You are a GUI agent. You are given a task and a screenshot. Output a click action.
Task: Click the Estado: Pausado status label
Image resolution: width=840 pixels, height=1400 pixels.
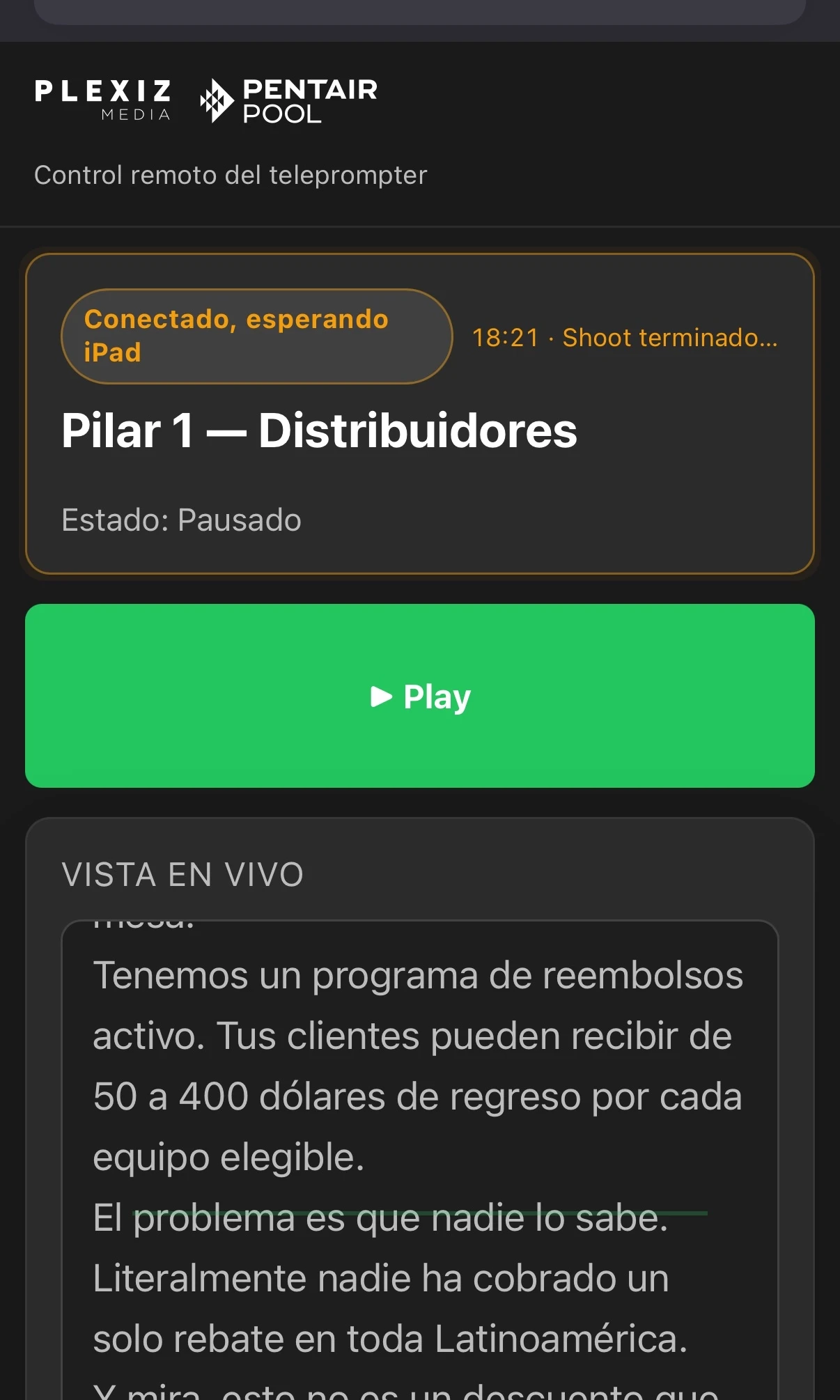tap(180, 520)
